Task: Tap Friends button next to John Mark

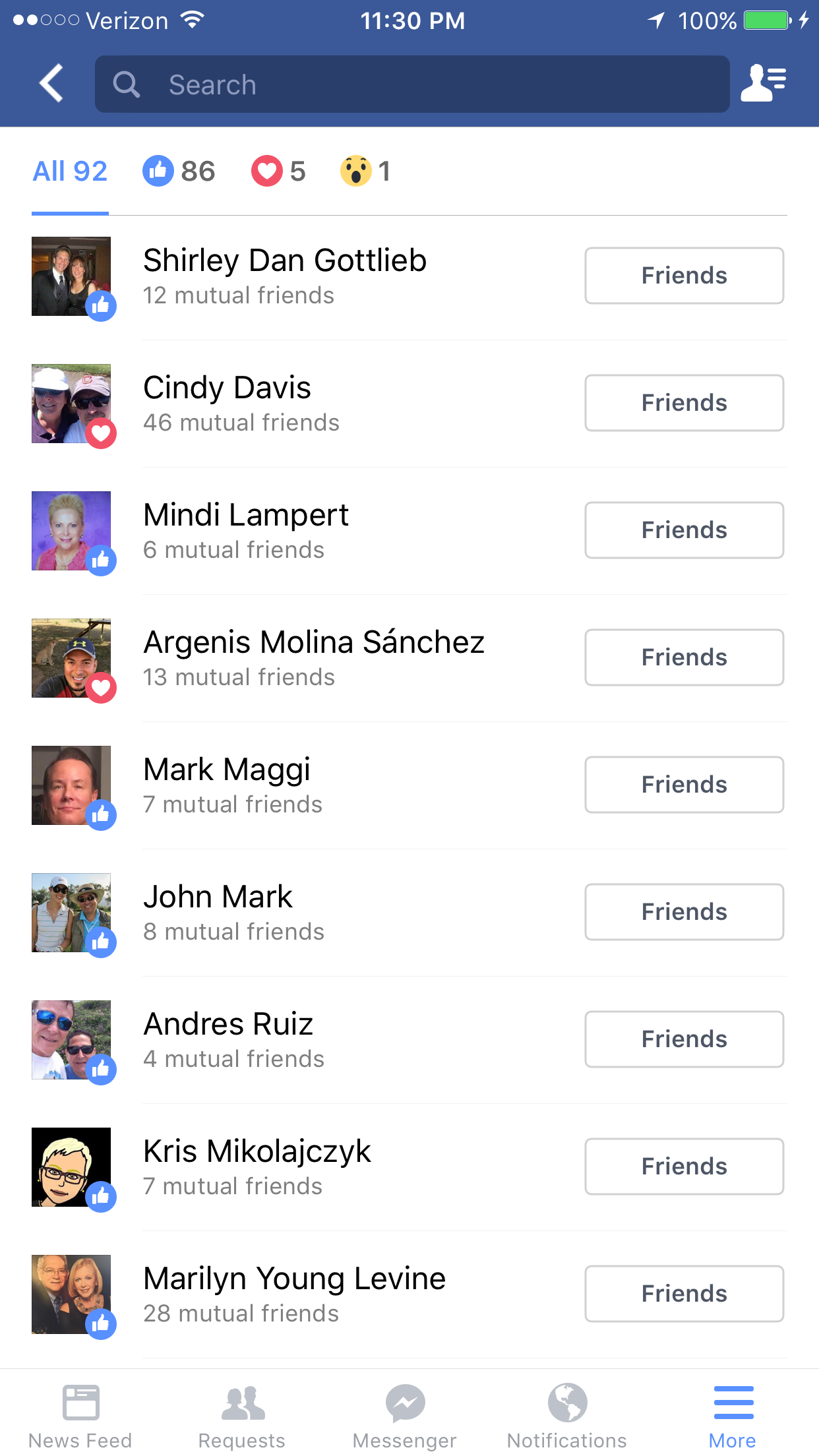Action: coord(684,912)
